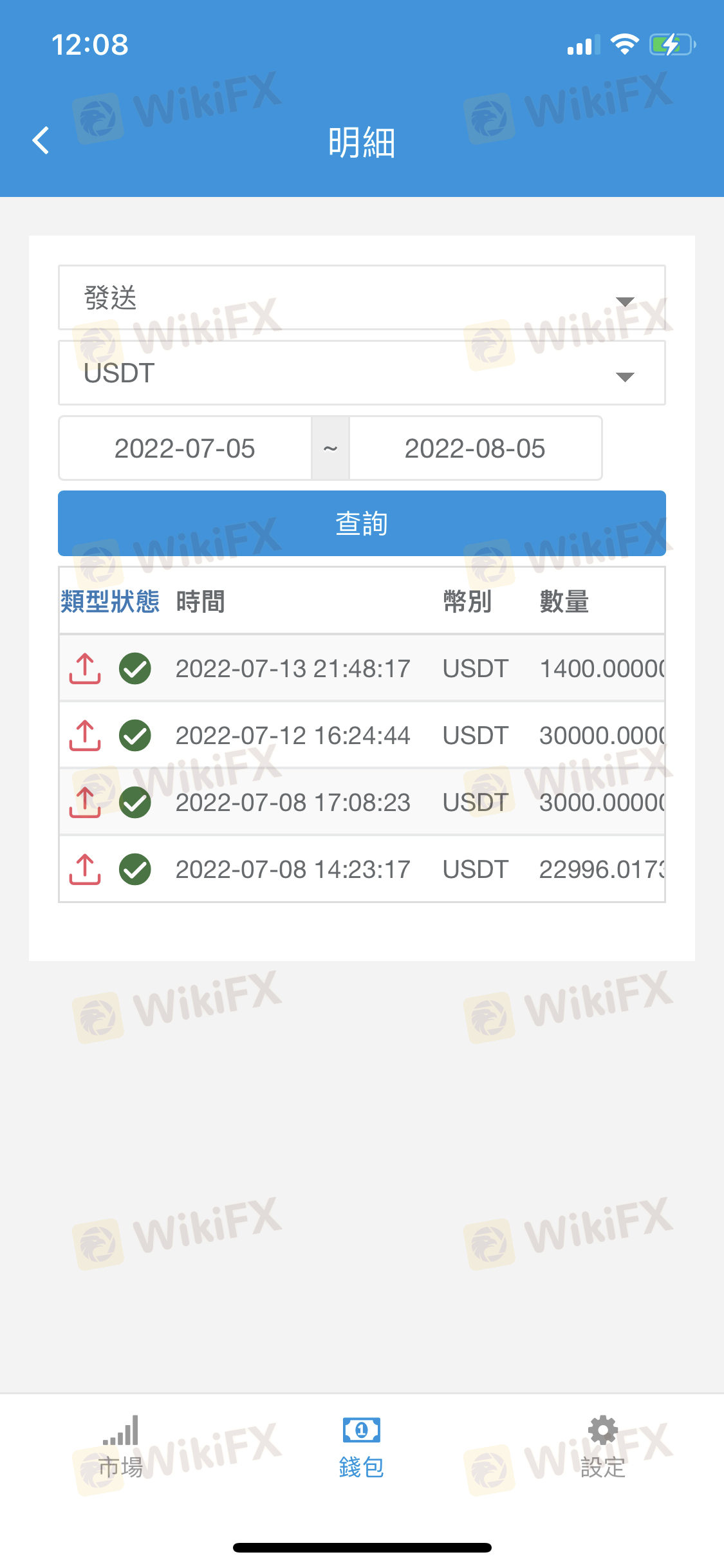Change the end date 2022-08-05

coord(475,449)
